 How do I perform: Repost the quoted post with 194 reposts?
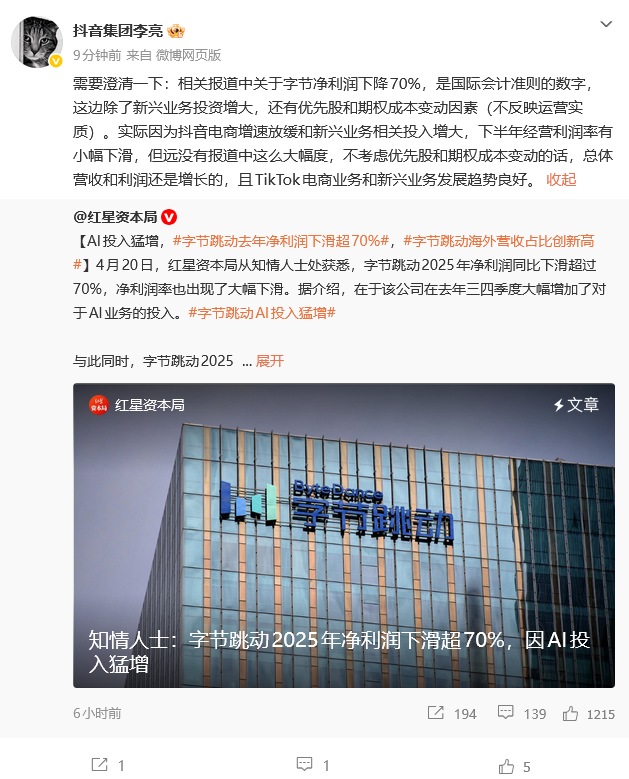(x=451, y=714)
